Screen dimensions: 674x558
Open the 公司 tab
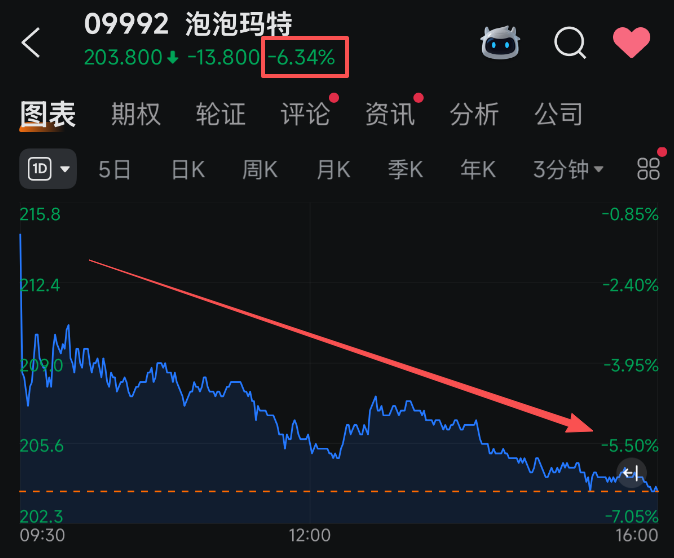coord(558,114)
